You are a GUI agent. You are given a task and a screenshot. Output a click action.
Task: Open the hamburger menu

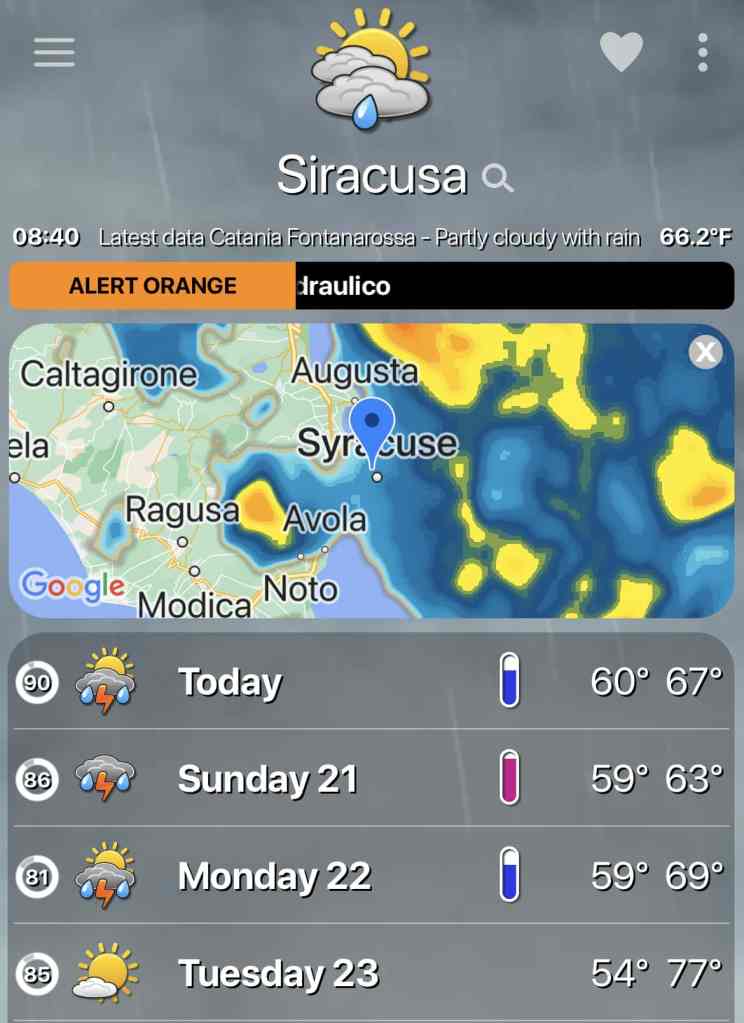pos(54,52)
